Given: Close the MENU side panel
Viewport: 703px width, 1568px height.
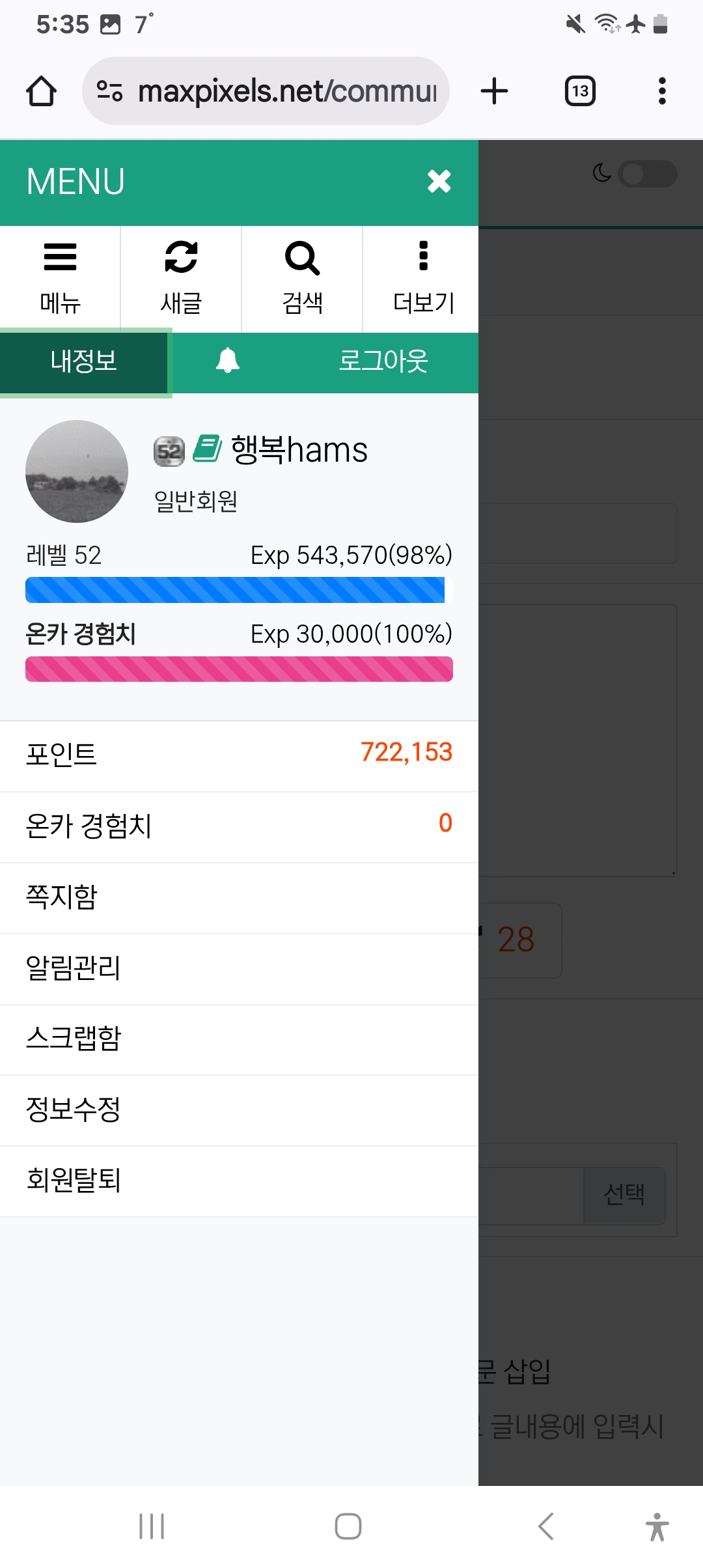Looking at the screenshot, I should click(439, 181).
